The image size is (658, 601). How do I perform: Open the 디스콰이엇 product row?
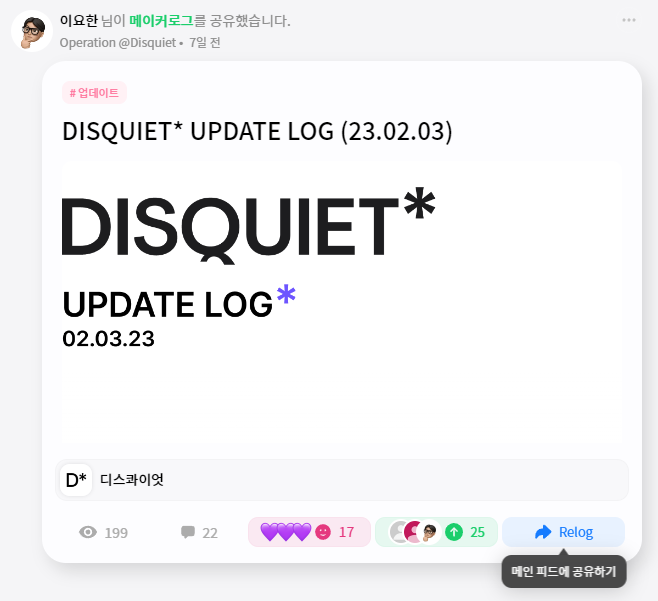pyautogui.click(x=342, y=480)
